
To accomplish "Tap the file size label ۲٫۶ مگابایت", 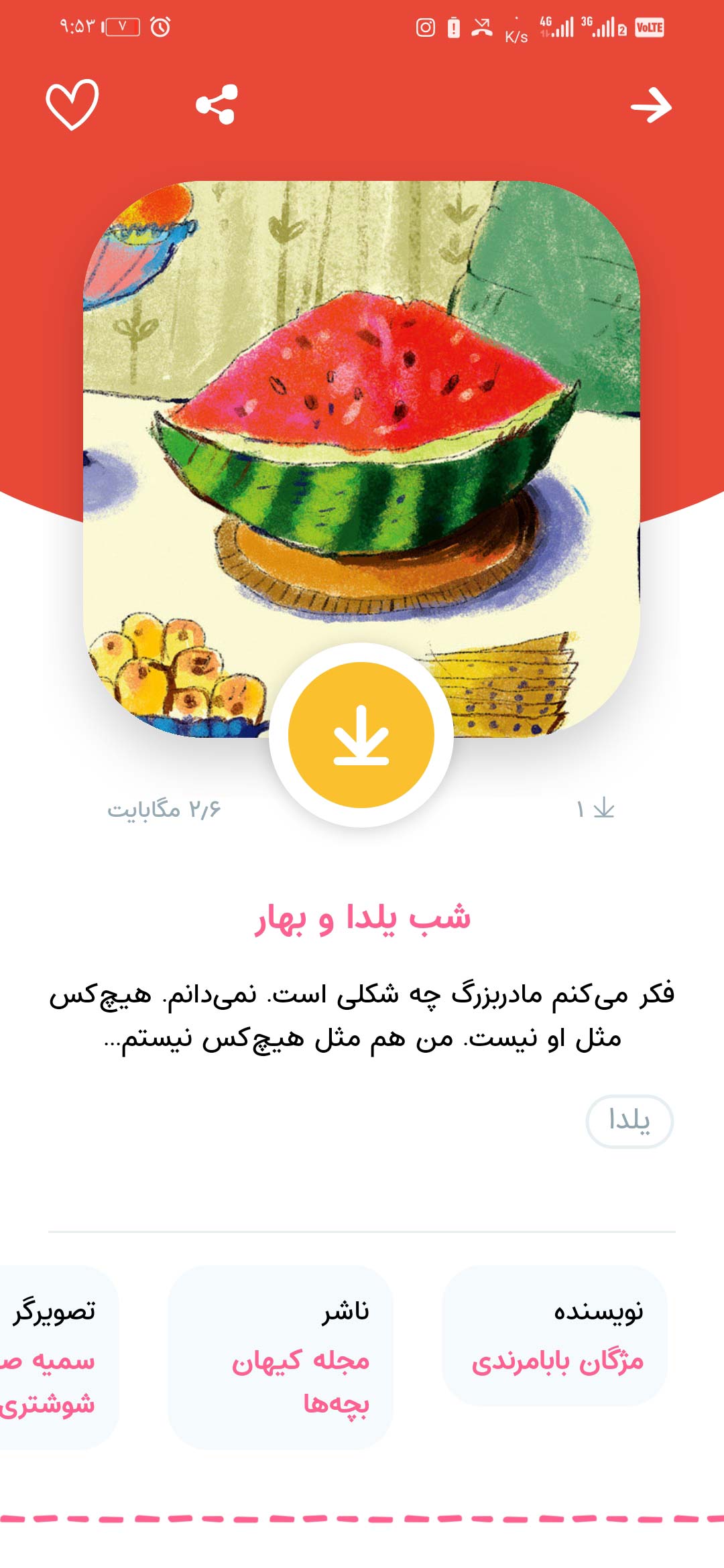I will [x=164, y=809].
